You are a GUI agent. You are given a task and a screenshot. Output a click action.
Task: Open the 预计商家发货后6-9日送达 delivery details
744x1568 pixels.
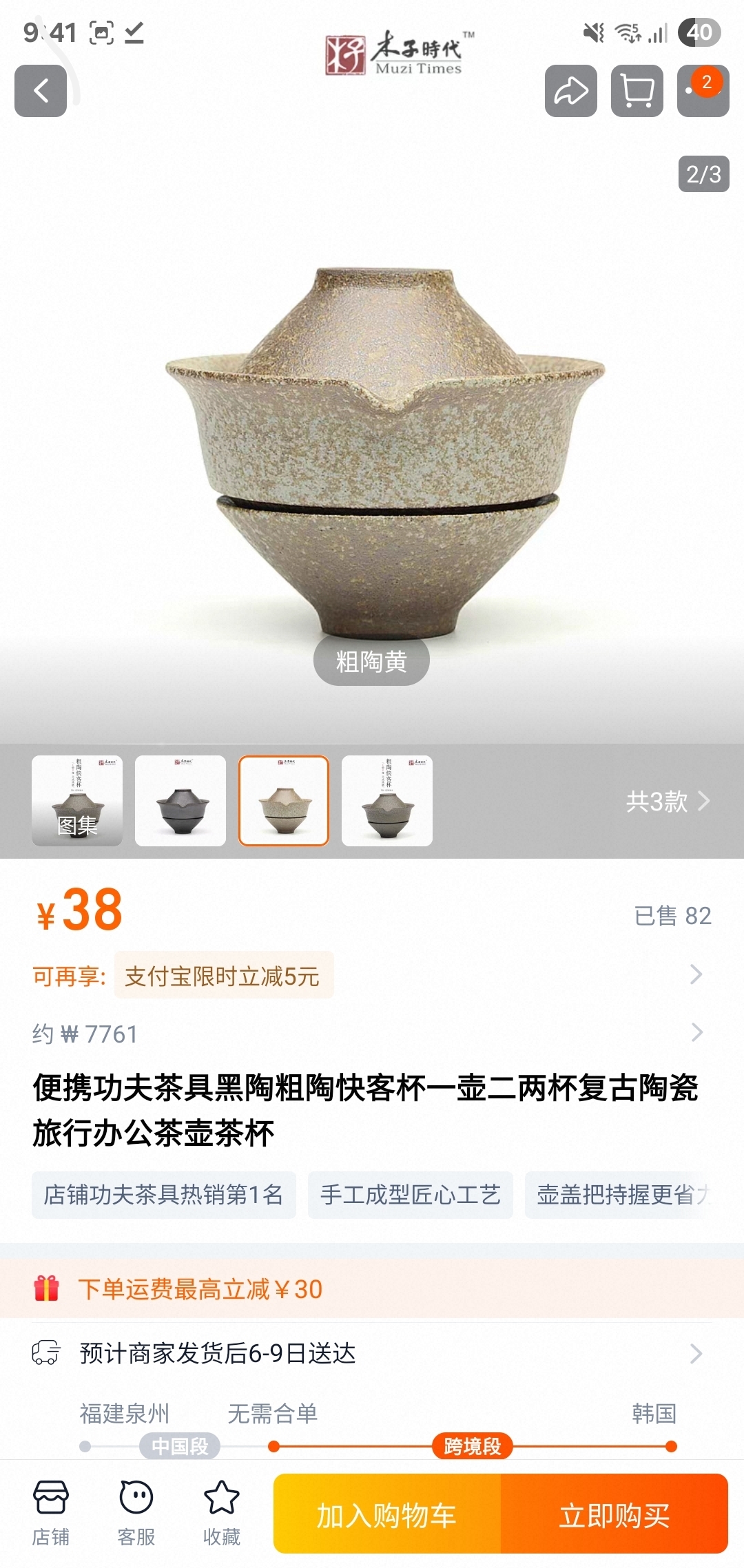[372, 1353]
